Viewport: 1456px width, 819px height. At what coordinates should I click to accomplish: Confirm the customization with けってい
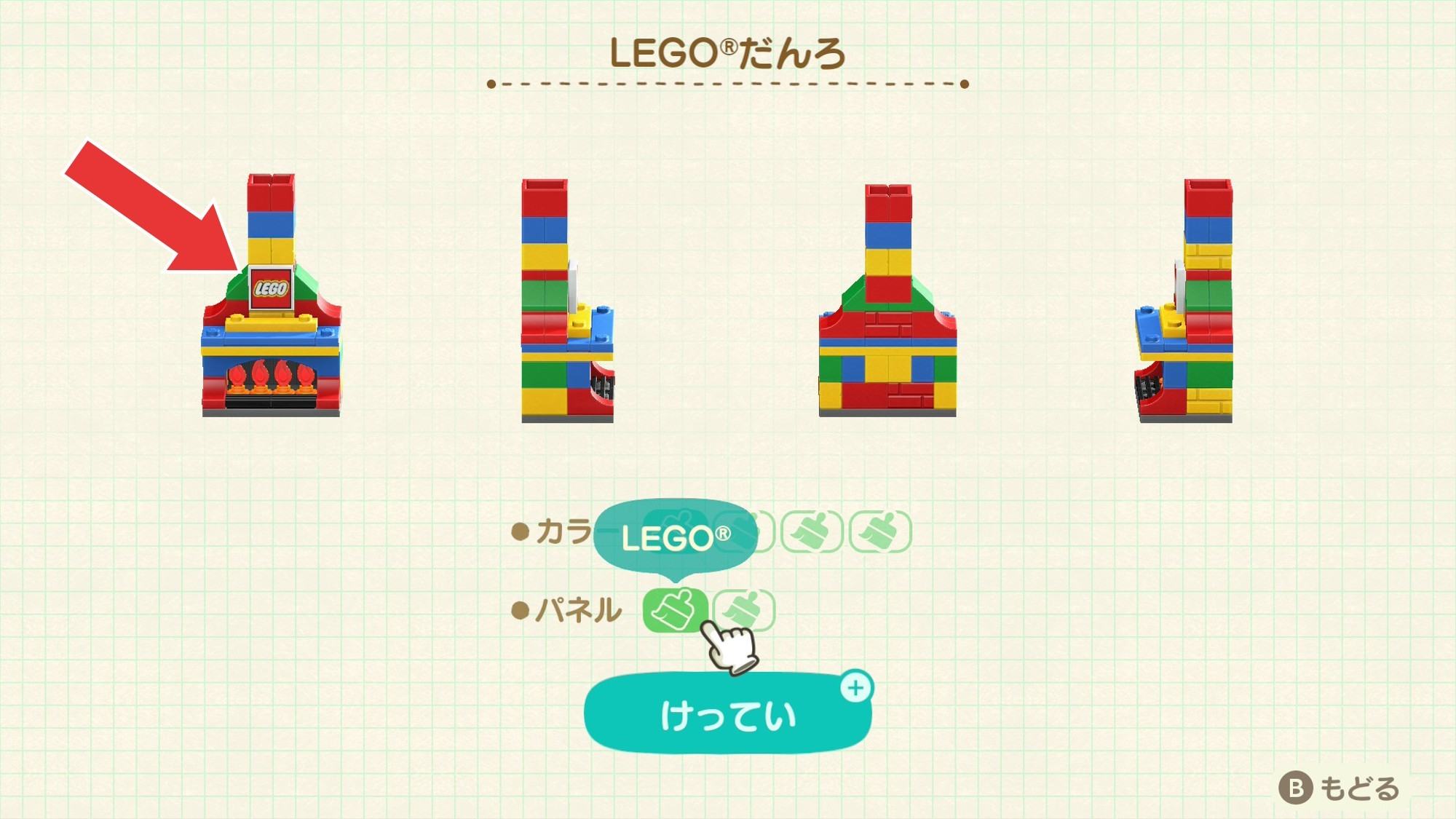pyautogui.click(x=727, y=714)
